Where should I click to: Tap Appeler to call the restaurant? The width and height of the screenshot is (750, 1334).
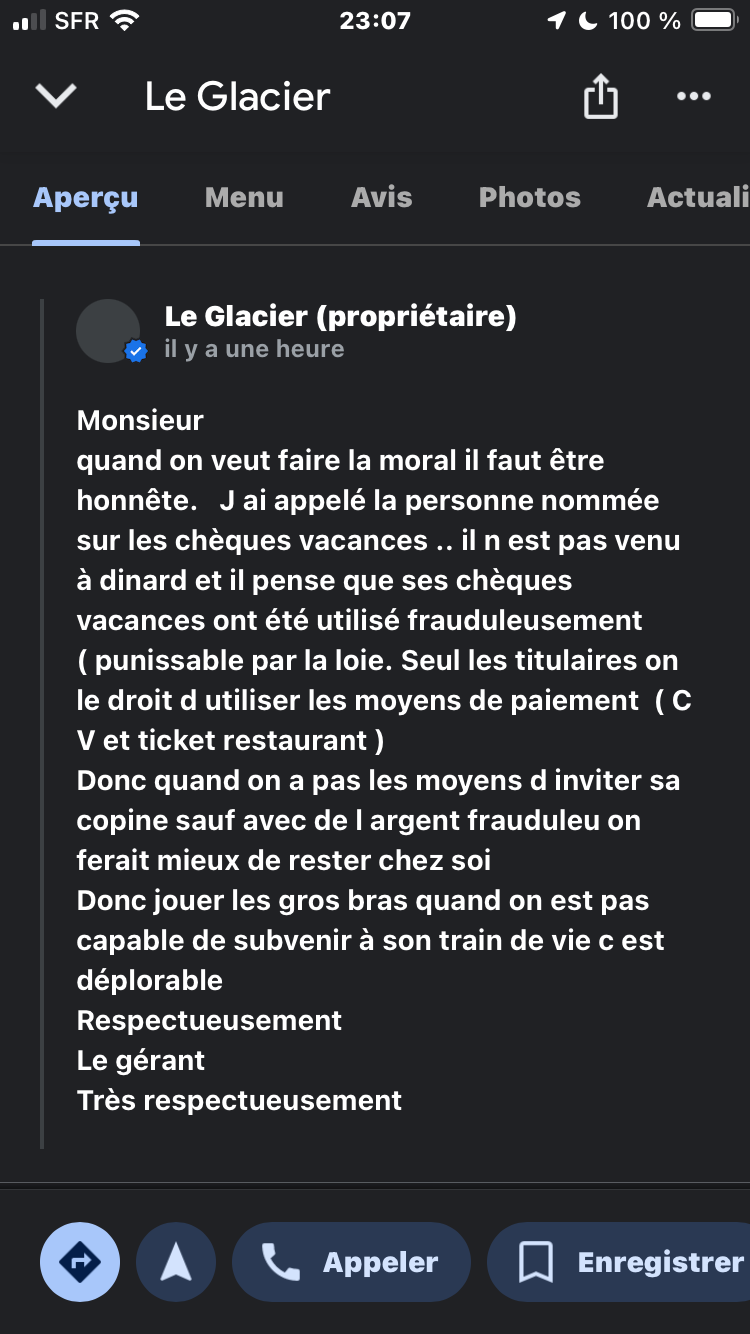(351, 1262)
